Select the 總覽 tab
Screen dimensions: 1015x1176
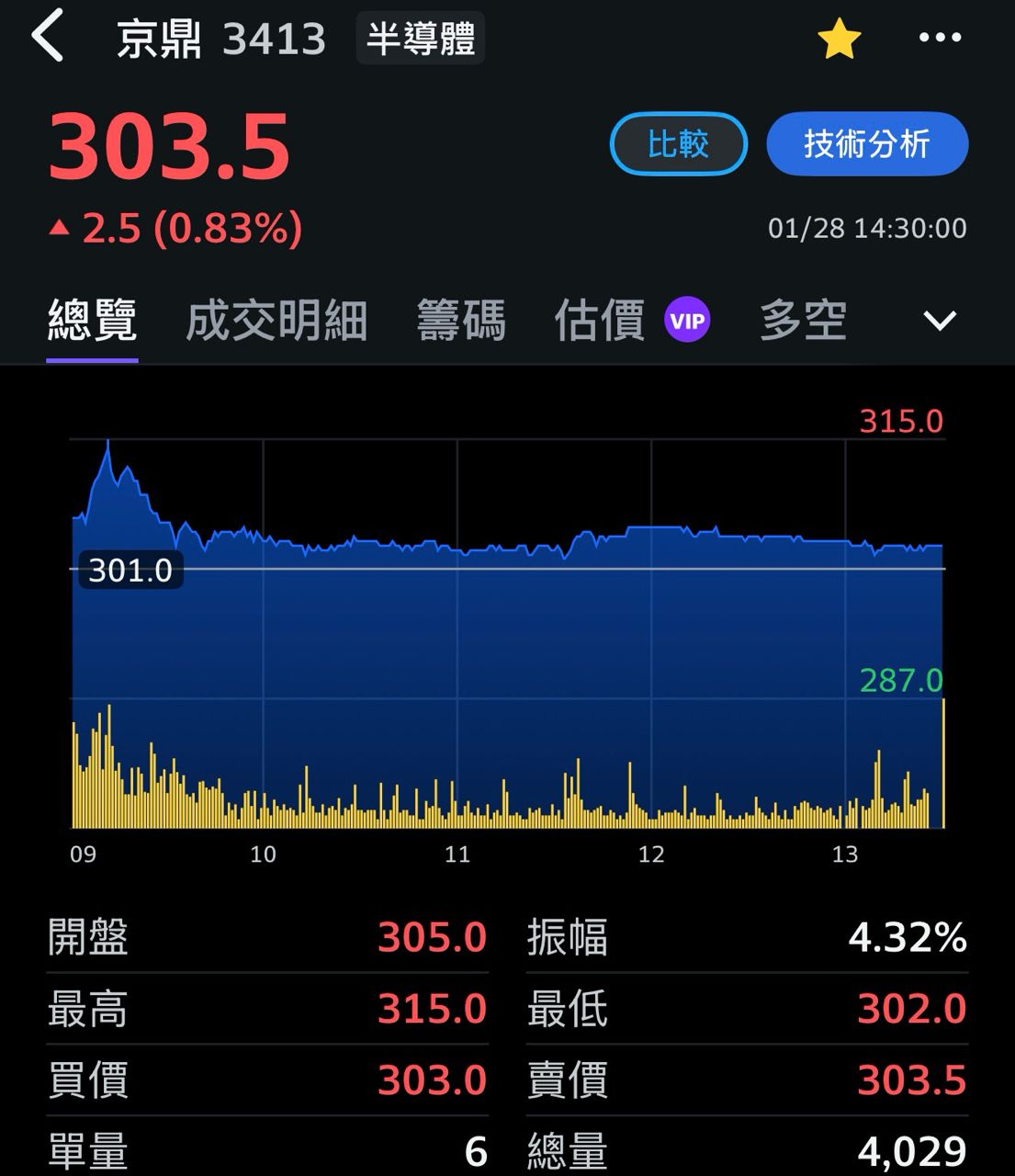tap(92, 321)
